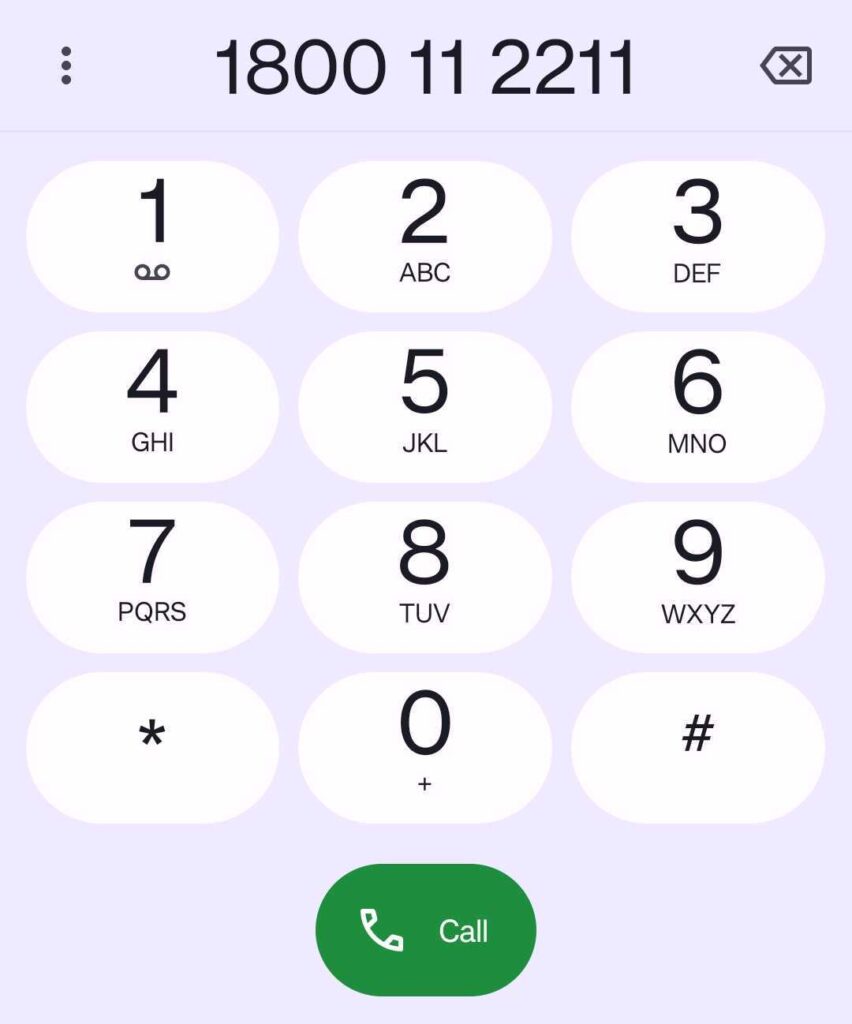Tap the 8 TUV key
852x1024 pixels.
[425, 577]
